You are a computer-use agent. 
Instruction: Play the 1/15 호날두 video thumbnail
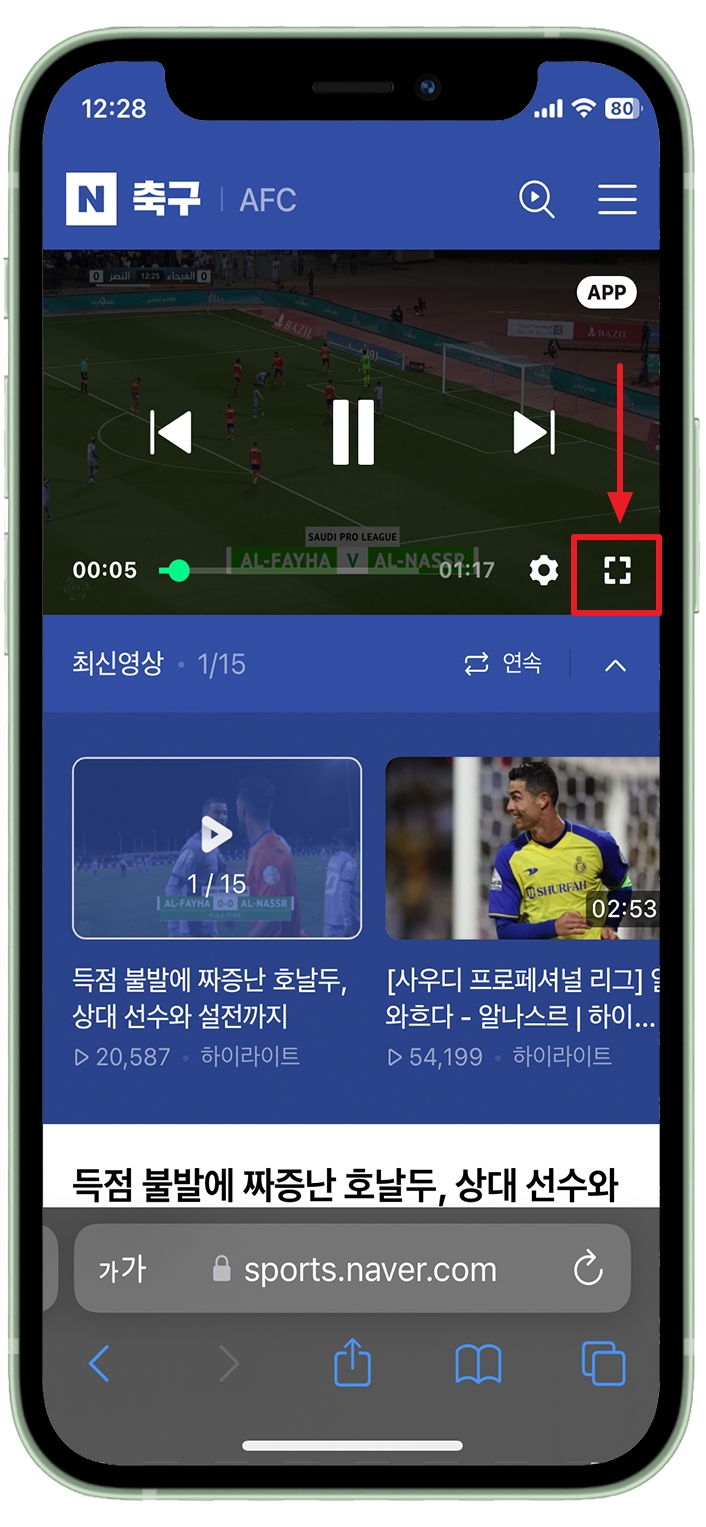(217, 848)
